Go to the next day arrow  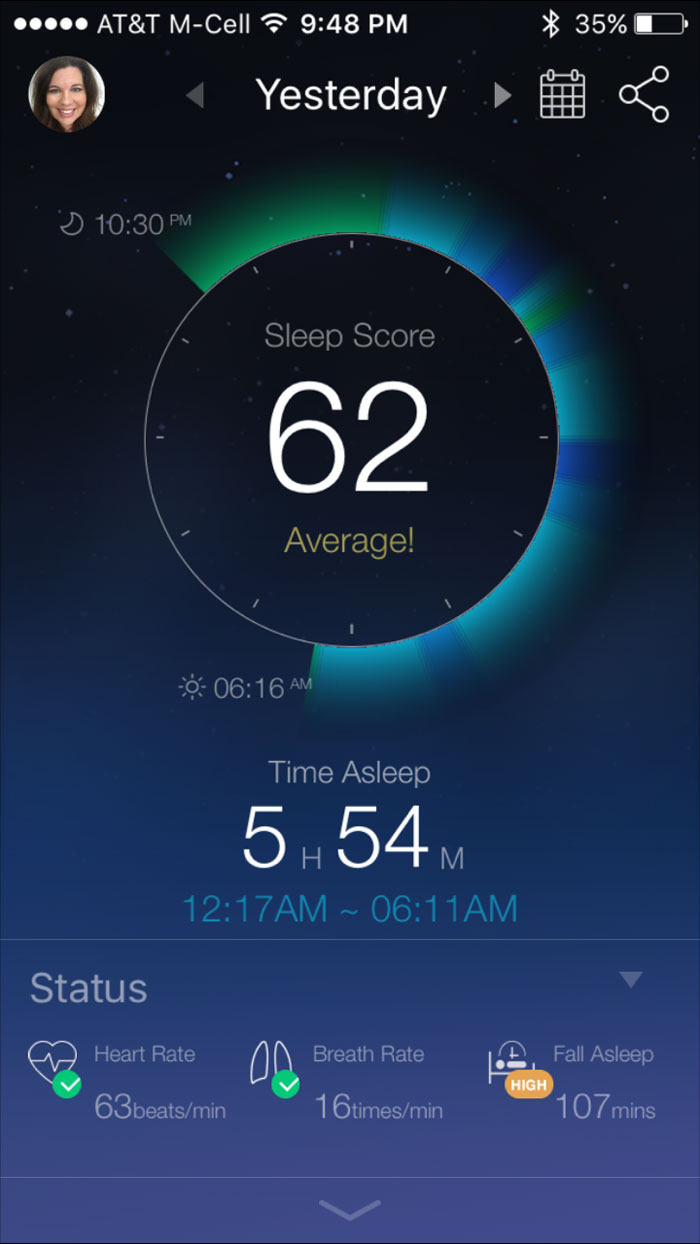pos(503,95)
